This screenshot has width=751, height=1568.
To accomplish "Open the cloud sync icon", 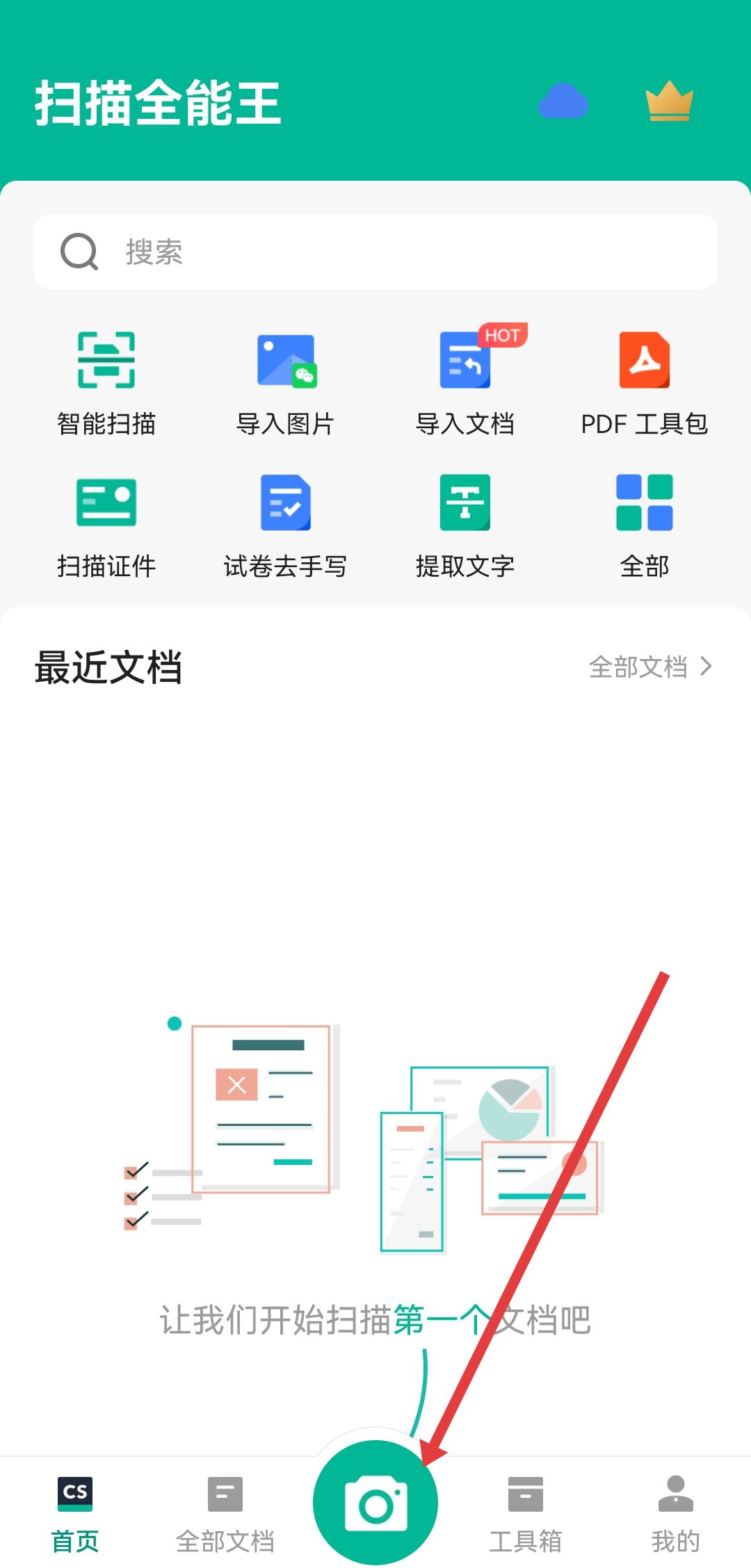I will point(563,101).
